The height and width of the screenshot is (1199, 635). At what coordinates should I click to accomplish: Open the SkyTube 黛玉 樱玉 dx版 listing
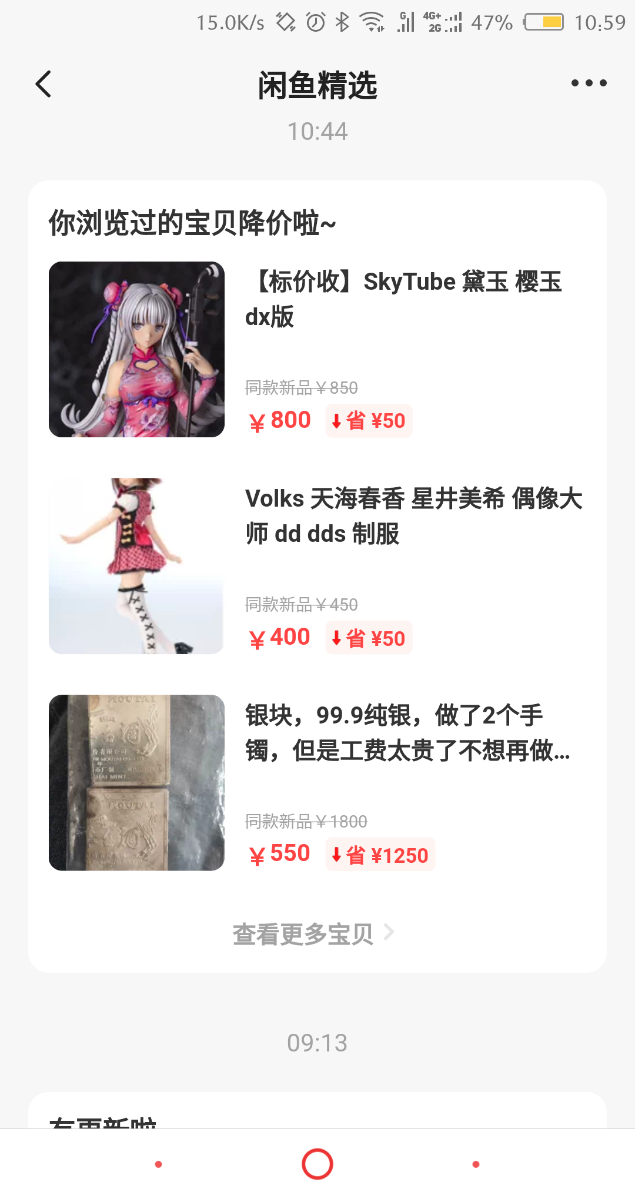(404, 299)
